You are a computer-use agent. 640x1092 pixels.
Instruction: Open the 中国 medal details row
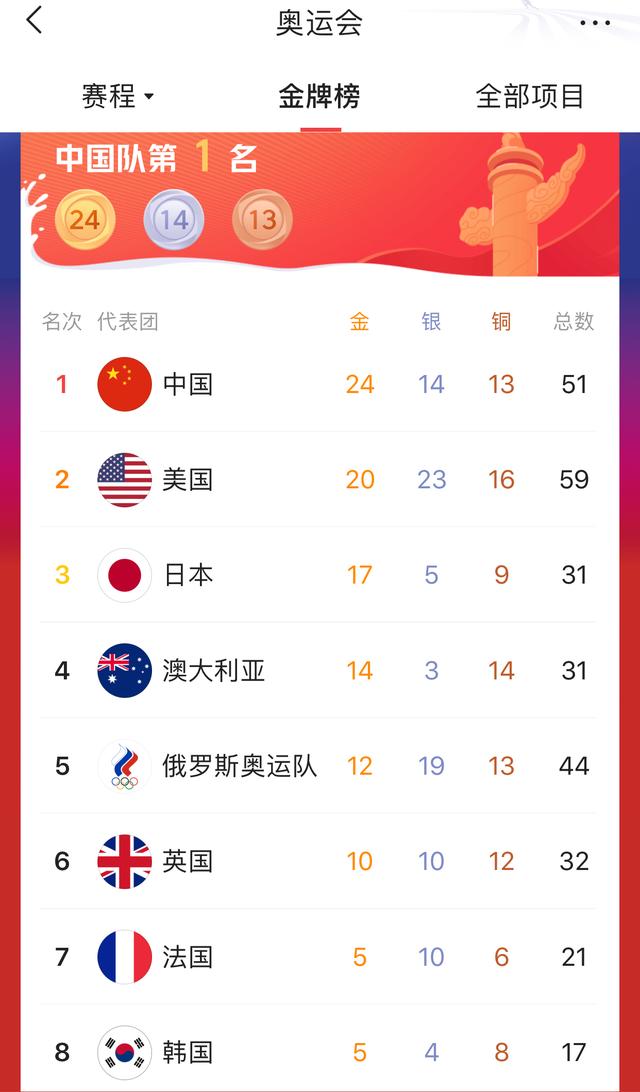pos(318,384)
